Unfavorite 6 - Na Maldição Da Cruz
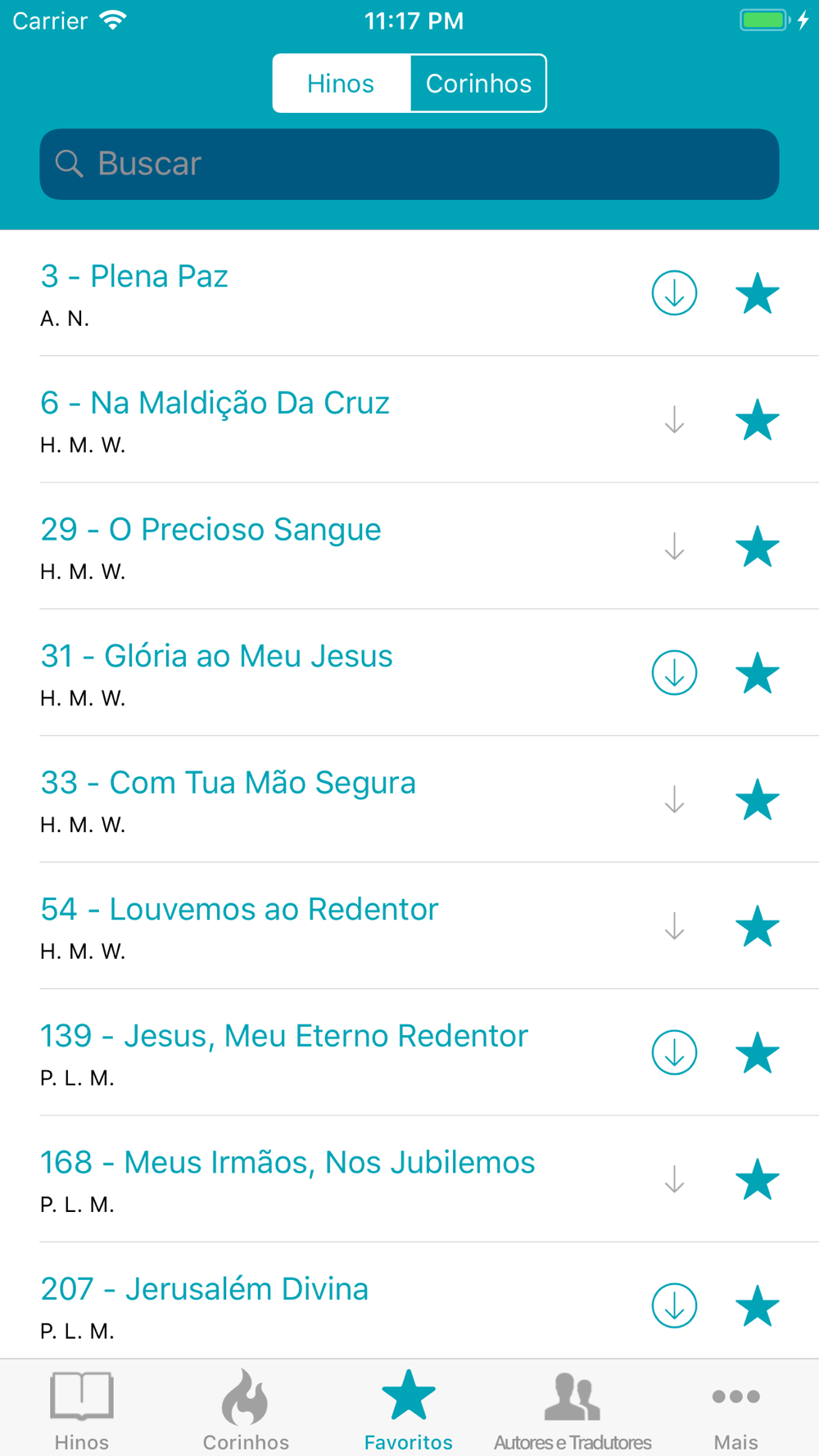819x1456 pixels. (x=758, y=420)
